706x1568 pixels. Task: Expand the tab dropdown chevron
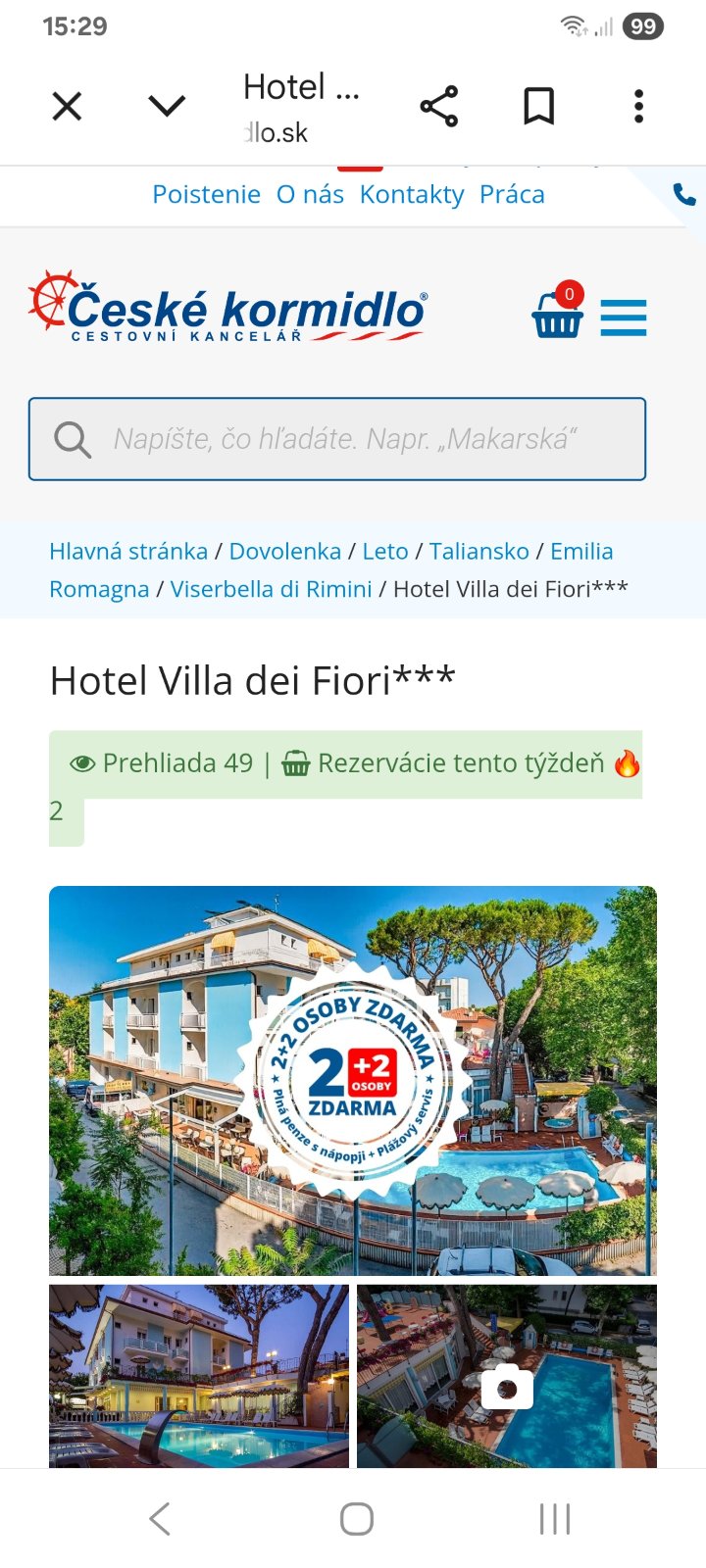click(x=167, y=106)
